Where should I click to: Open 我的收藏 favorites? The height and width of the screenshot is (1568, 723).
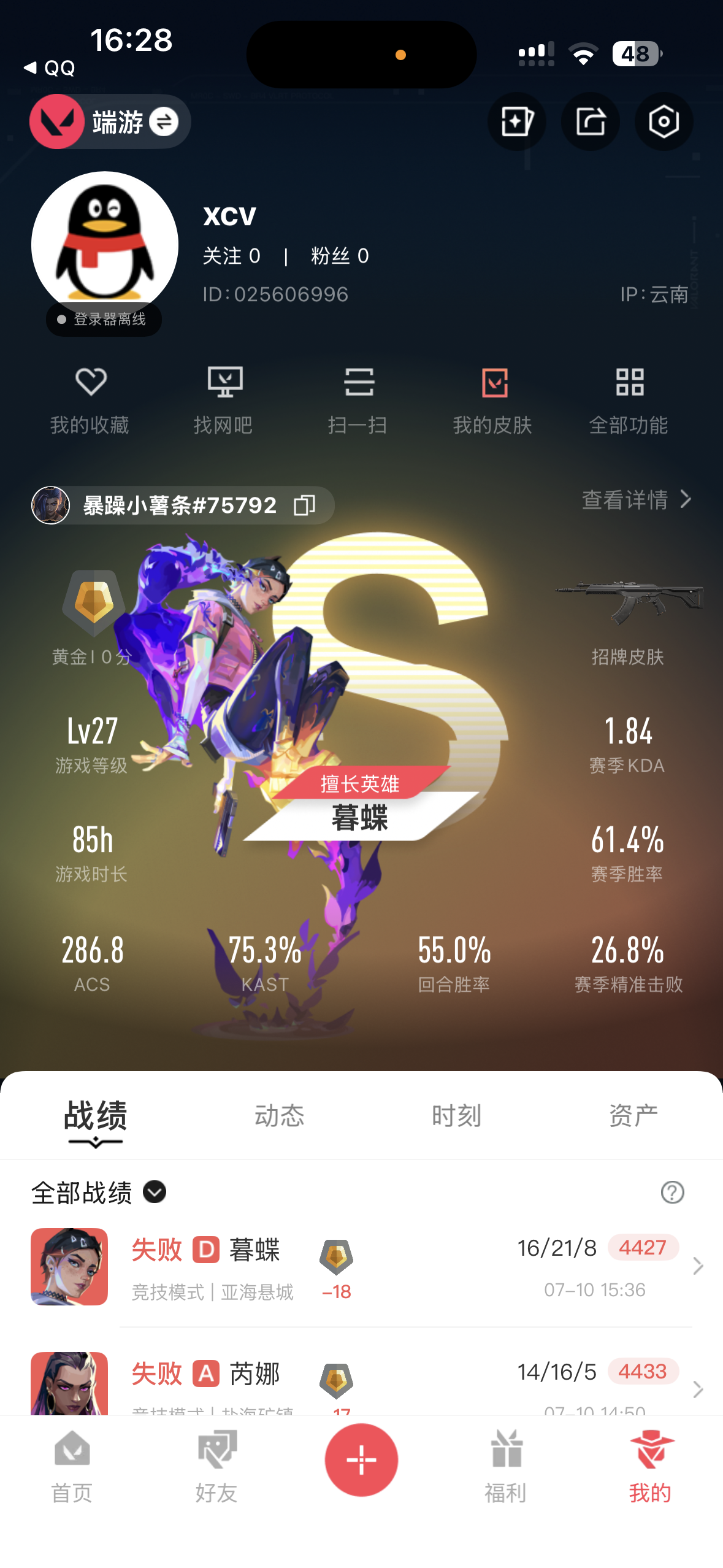tap(90, 399)
